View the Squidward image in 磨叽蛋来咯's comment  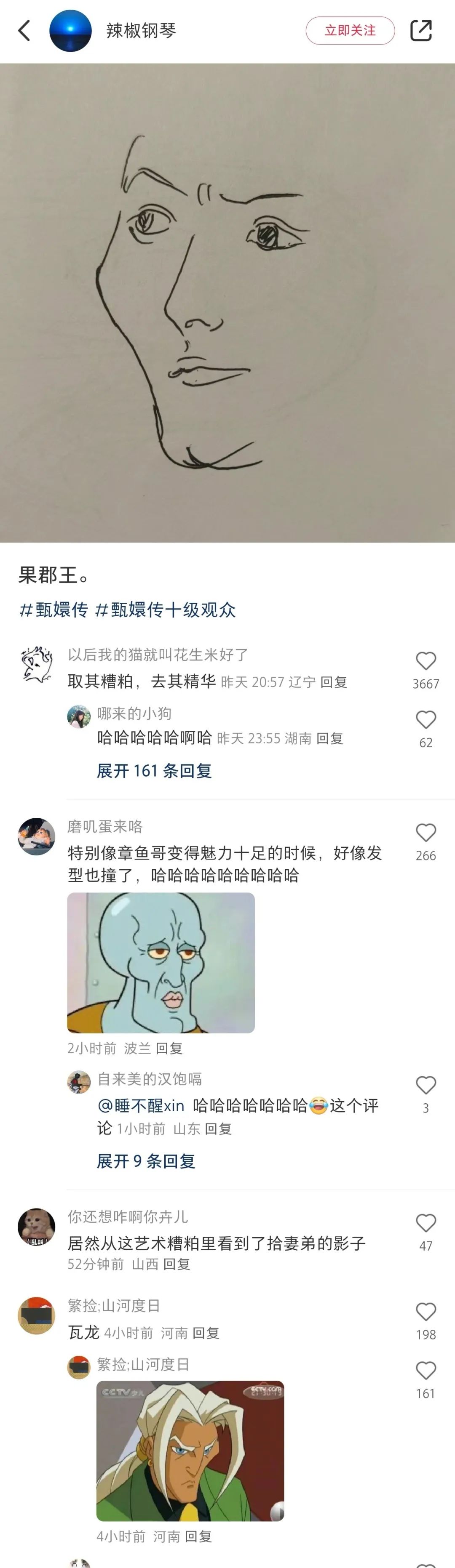point(161,962)
